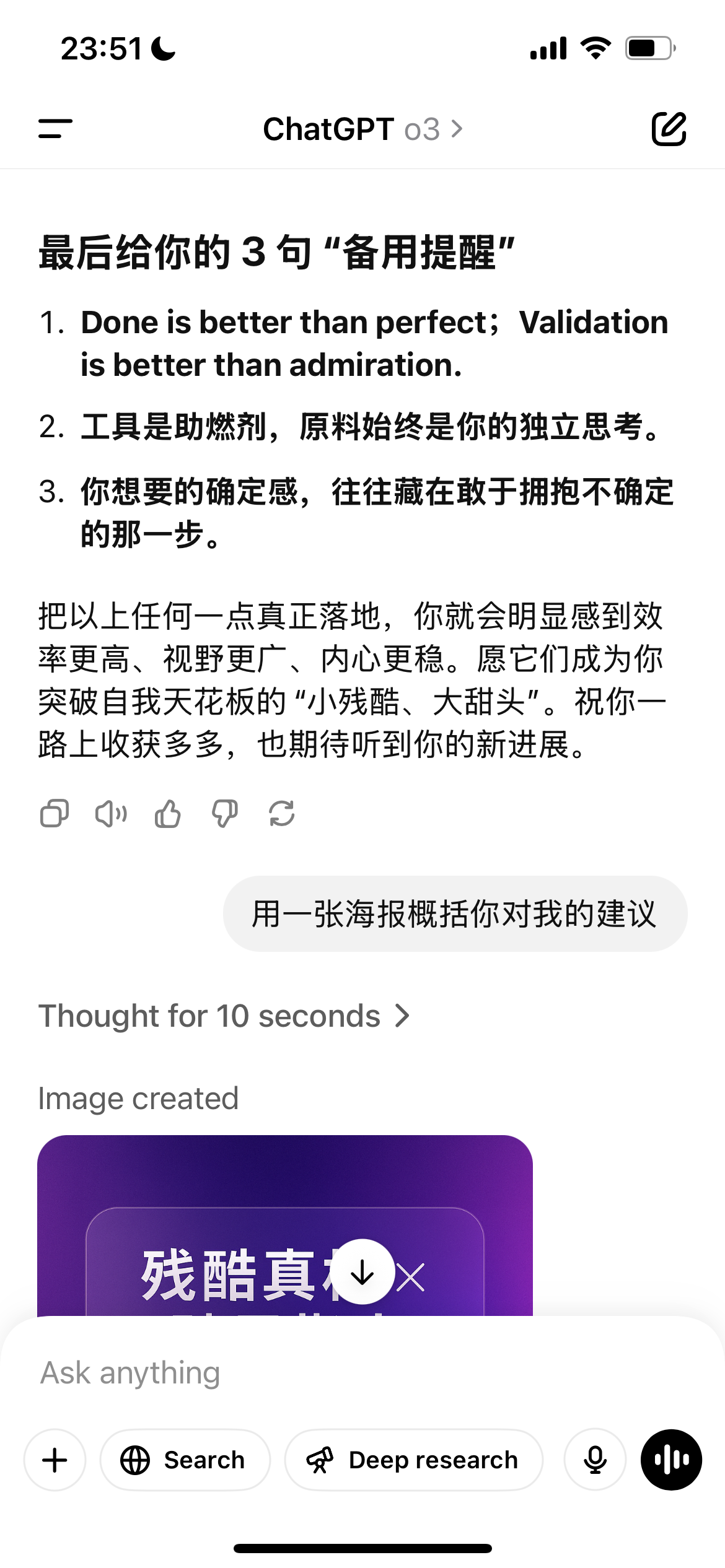Give the response a thumbs down
Screen dimensions: 725x1568
coord(224,813)
